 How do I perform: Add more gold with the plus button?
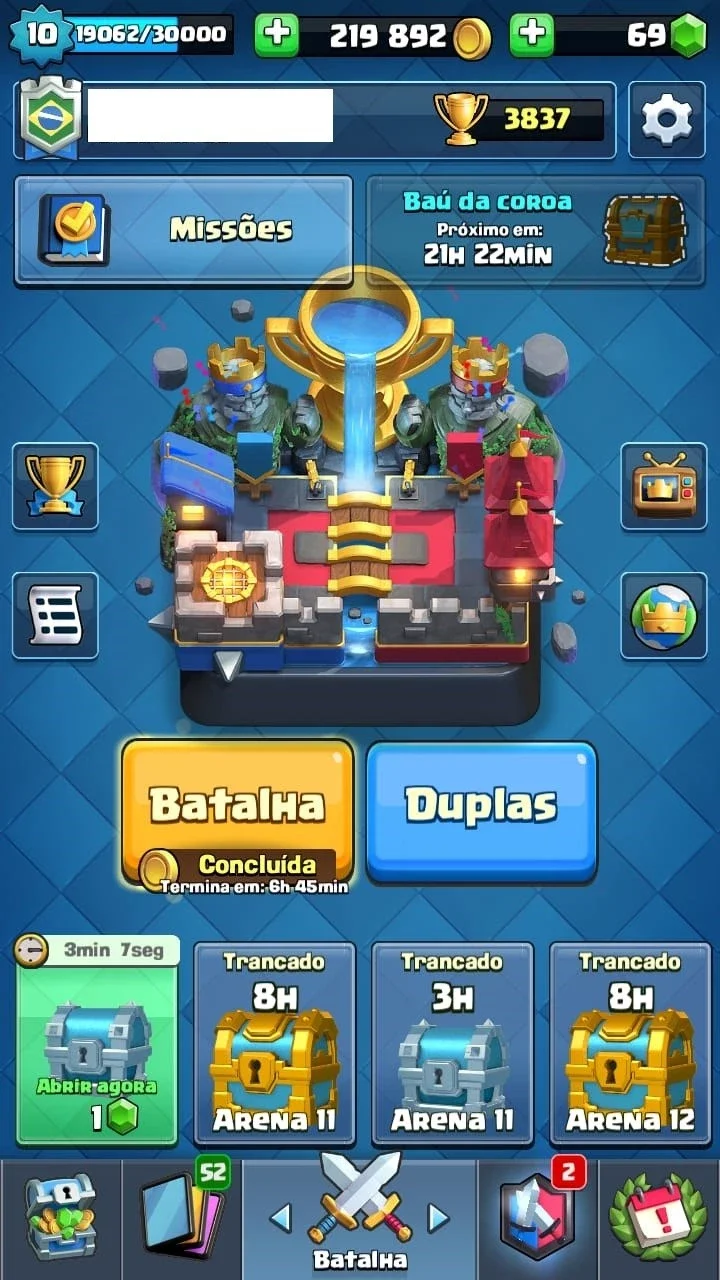pyautogui.click(x=277, y=35)
